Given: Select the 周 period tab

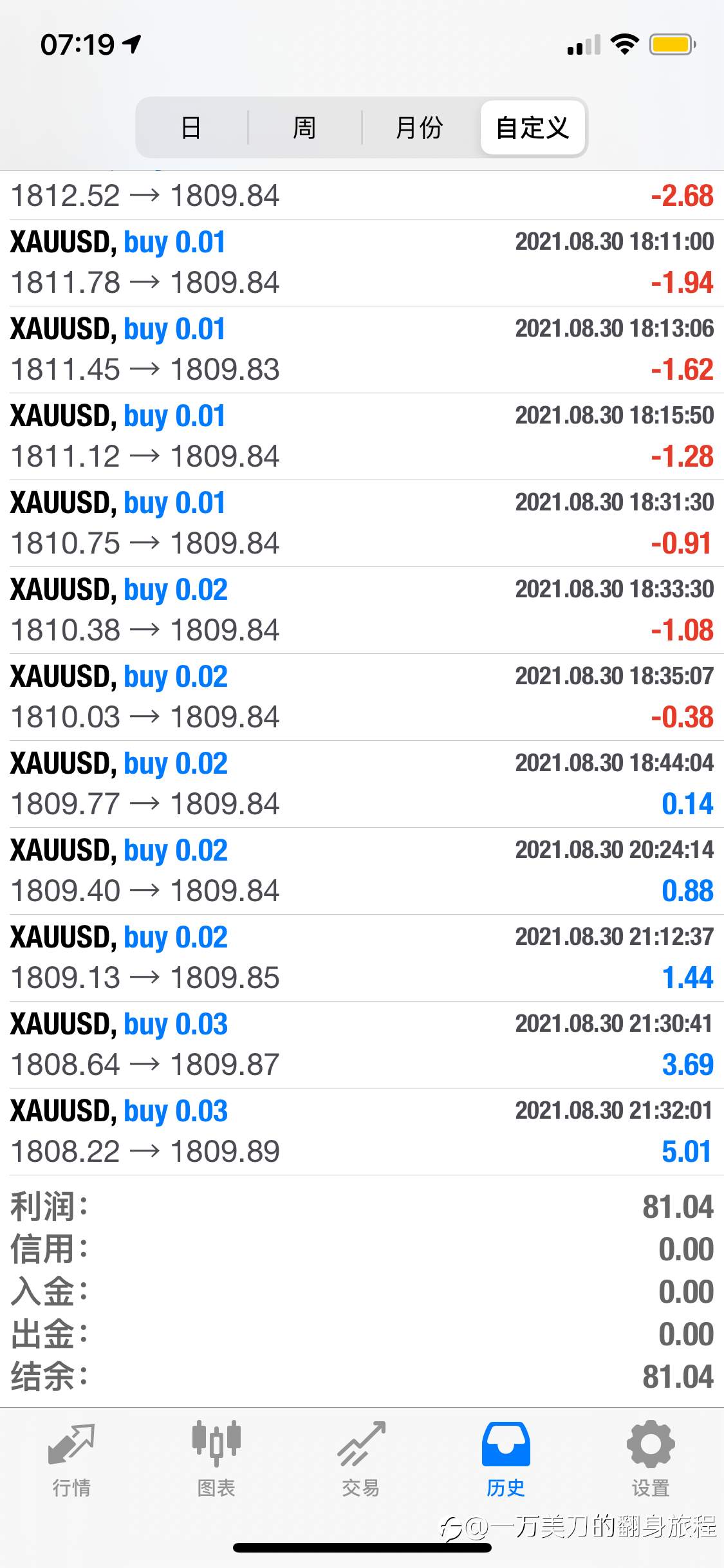Looking at the screenshot, I should 304,127.
